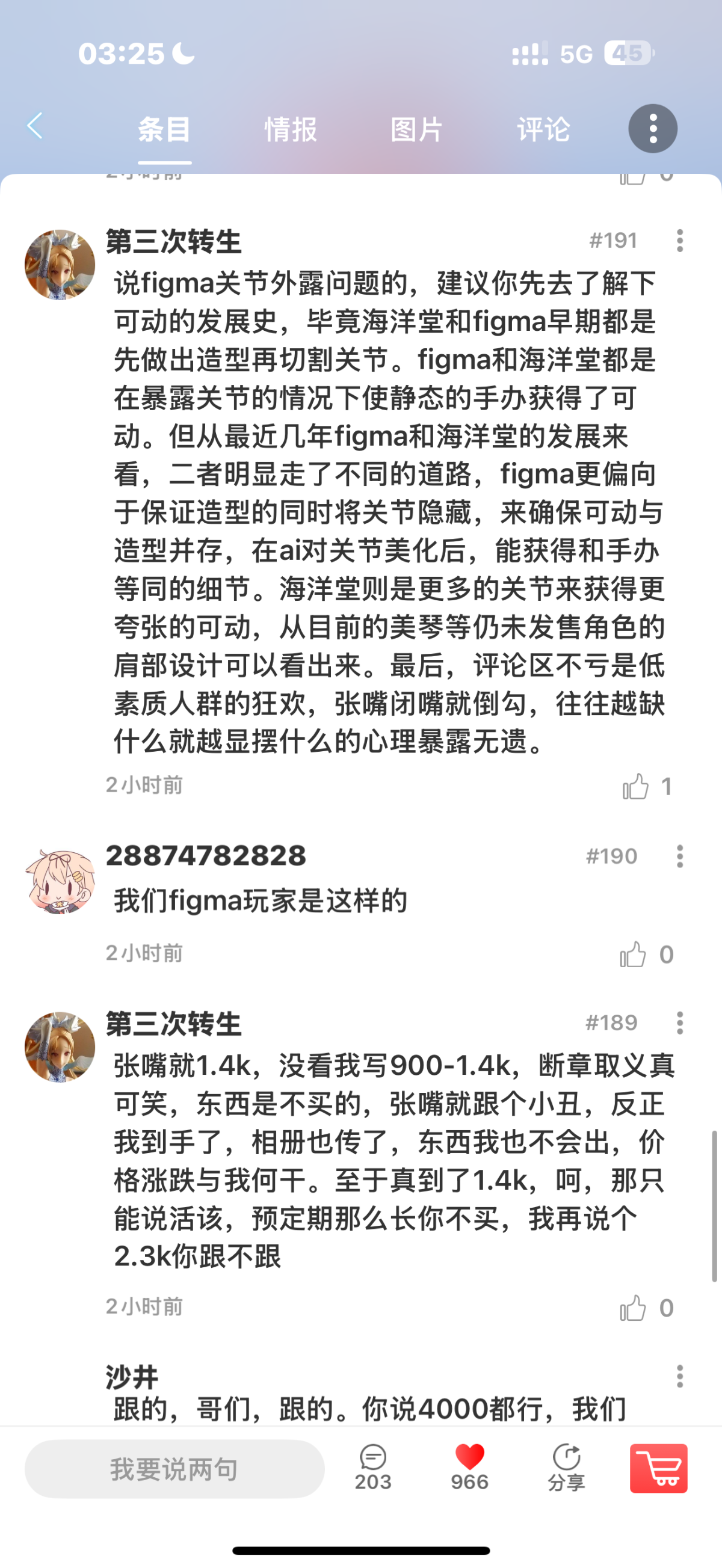The height and width of the screenshot is (1568, 722).
Task: Open more options for 沙井's comment
Action: [679, 1376]
